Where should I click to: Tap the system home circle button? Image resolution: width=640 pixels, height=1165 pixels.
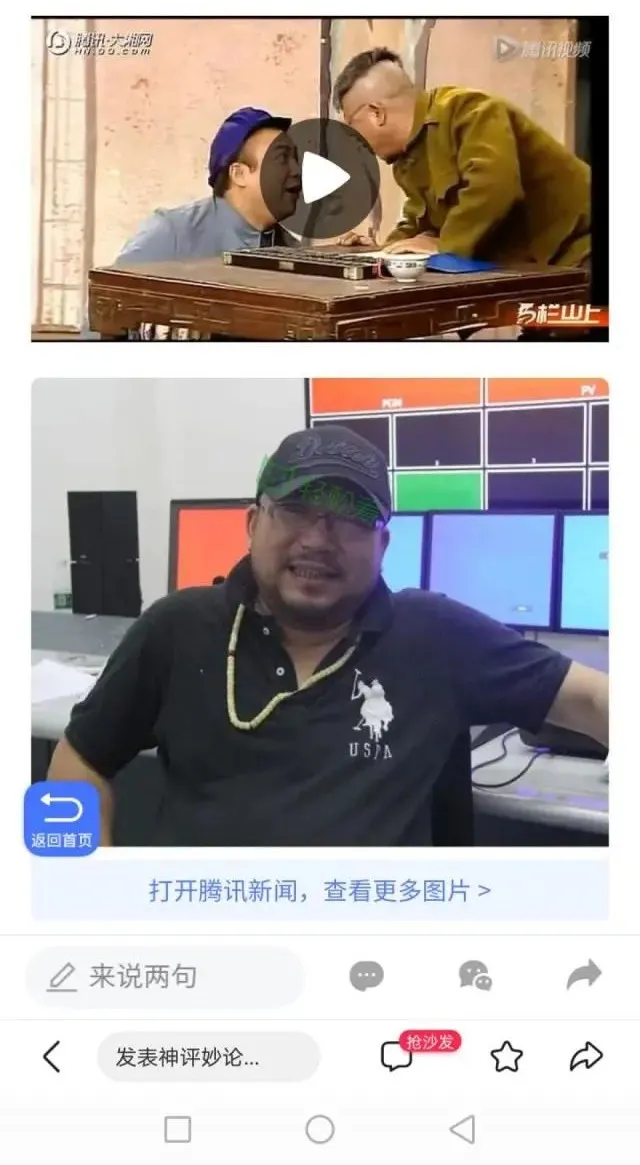point(320,1130)
